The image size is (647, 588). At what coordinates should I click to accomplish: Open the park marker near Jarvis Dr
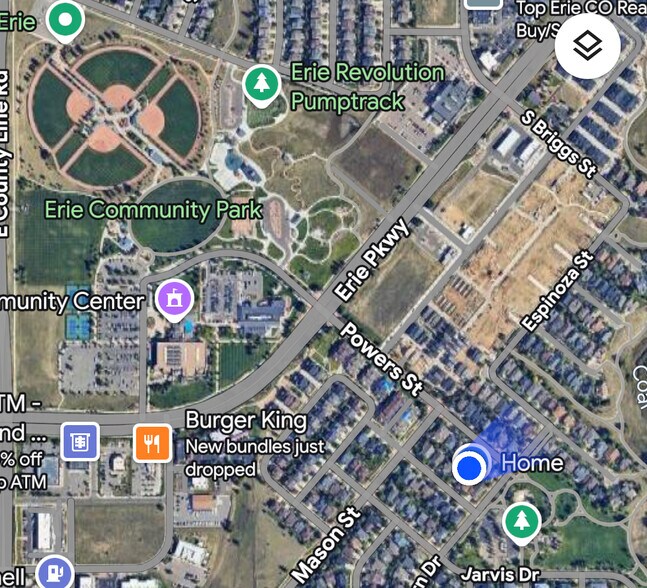[520, 521]
